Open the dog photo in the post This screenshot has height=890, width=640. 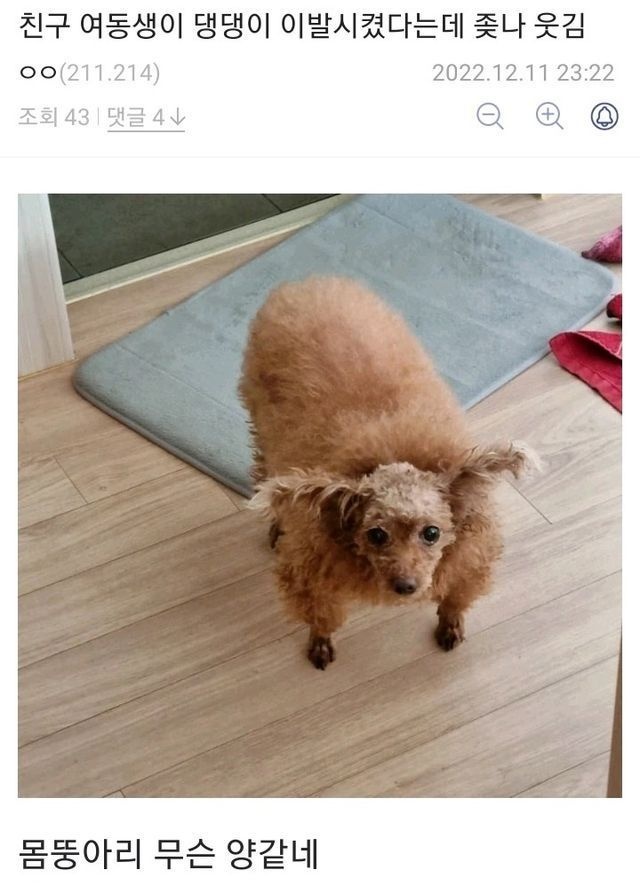(320, 495)
